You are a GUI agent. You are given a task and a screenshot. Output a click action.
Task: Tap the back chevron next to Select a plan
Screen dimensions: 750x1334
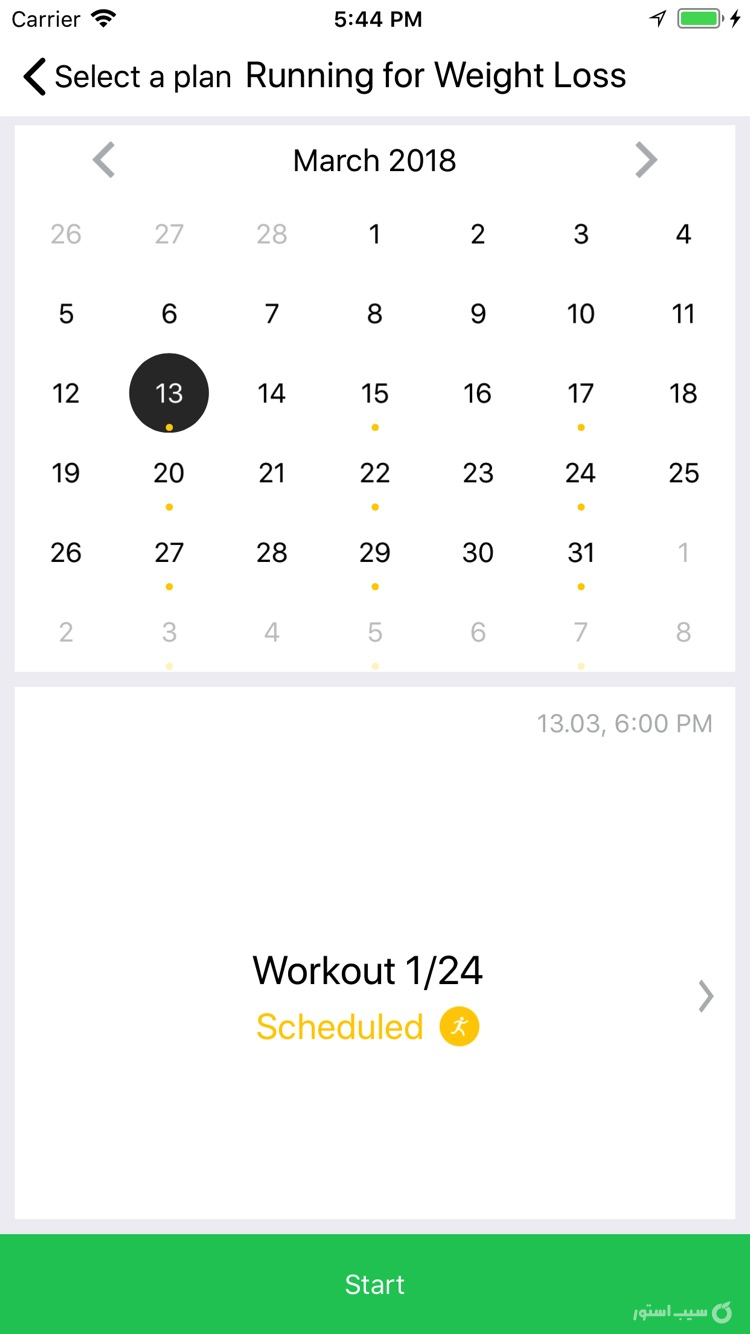click(x=33, y=76)
